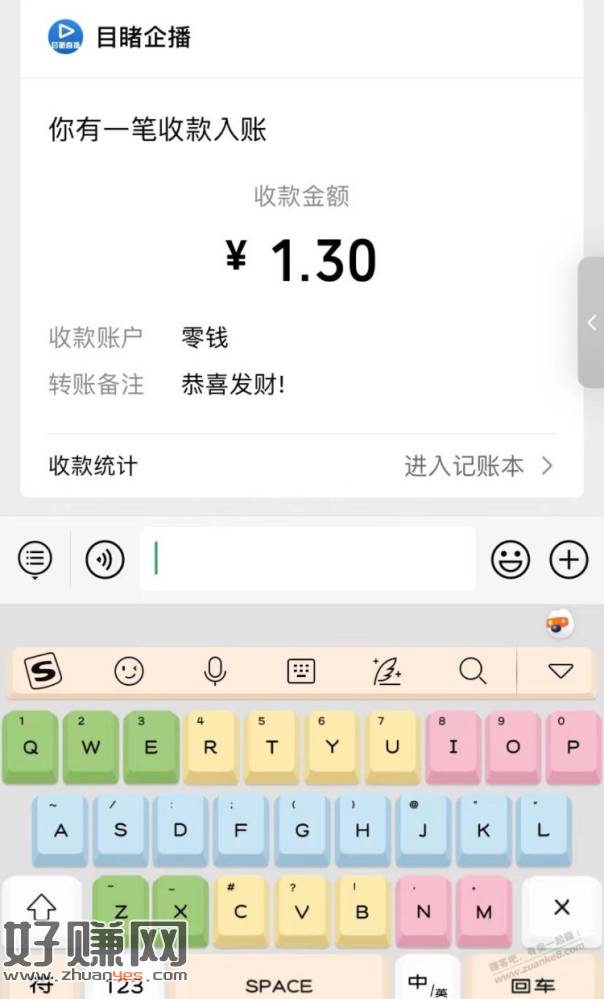The width and height of the screenshot is (604, 999).
Task: Switch to voice message input
Action: coord(104,560)
